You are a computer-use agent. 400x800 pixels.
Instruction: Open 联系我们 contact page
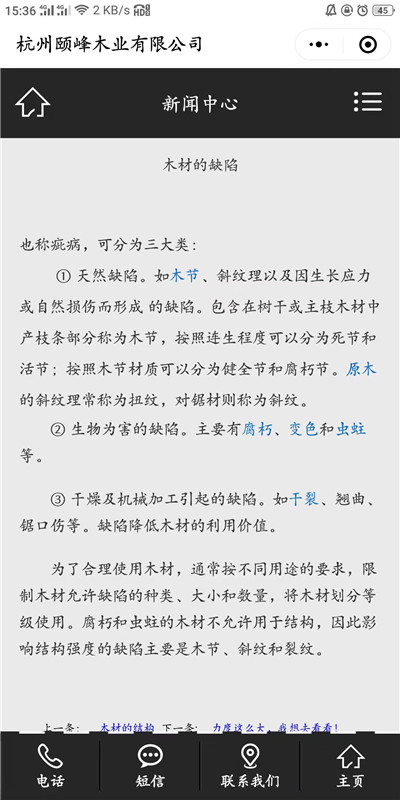[x=250, y=765]
